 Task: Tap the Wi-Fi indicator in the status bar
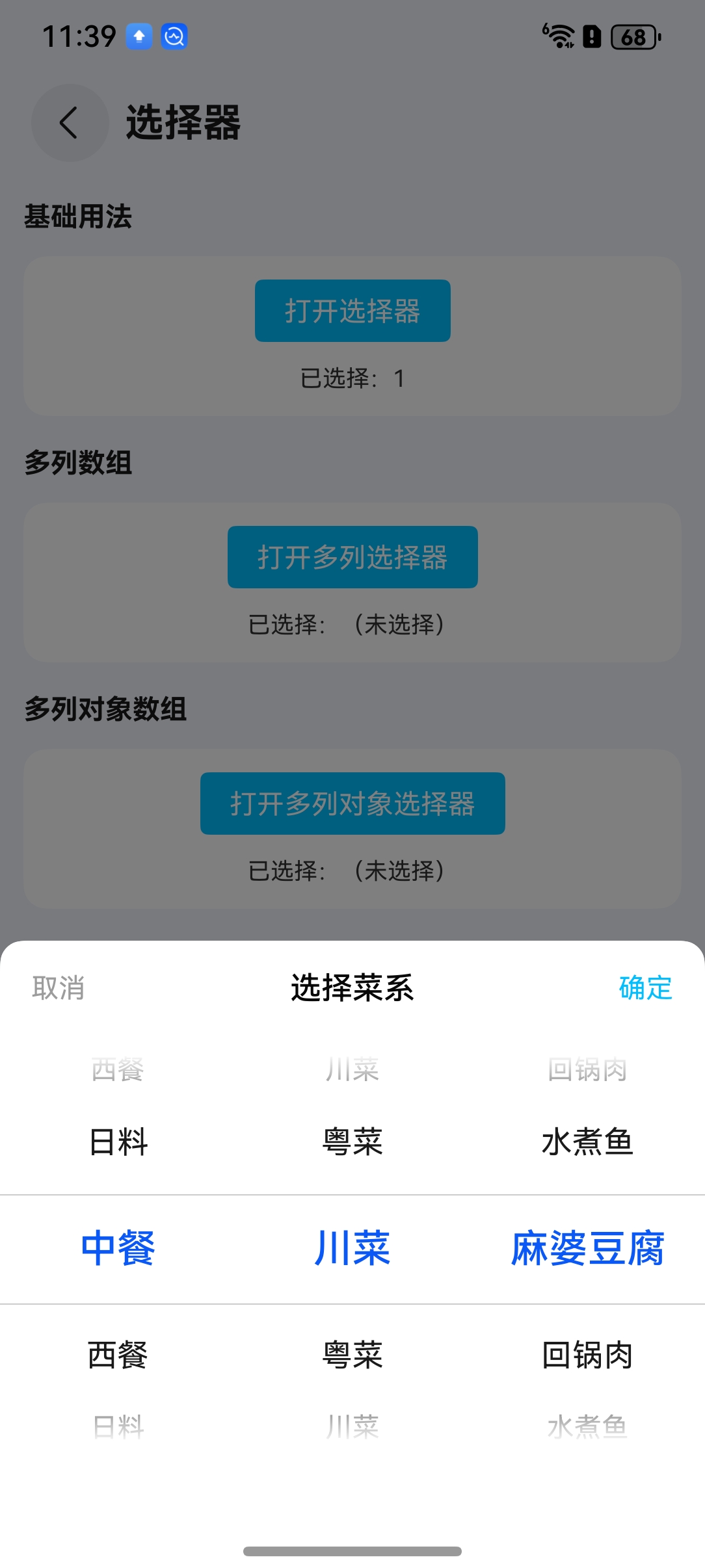coord(558,37)
